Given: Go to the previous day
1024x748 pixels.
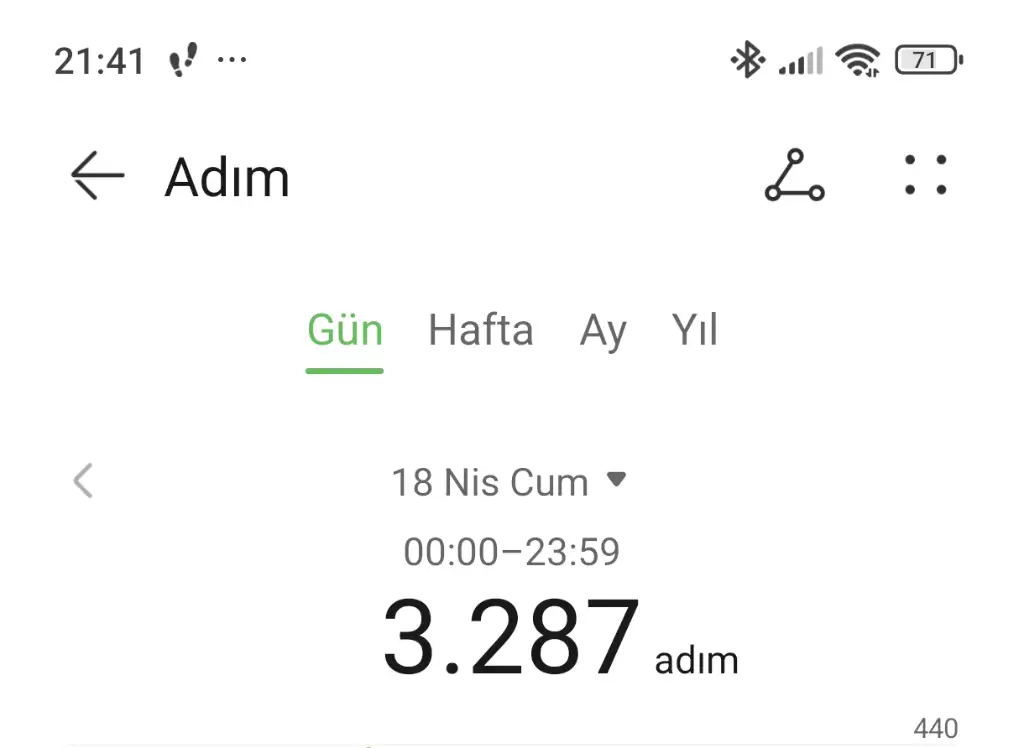Looking at the screenshot, I should pos(83,481).
